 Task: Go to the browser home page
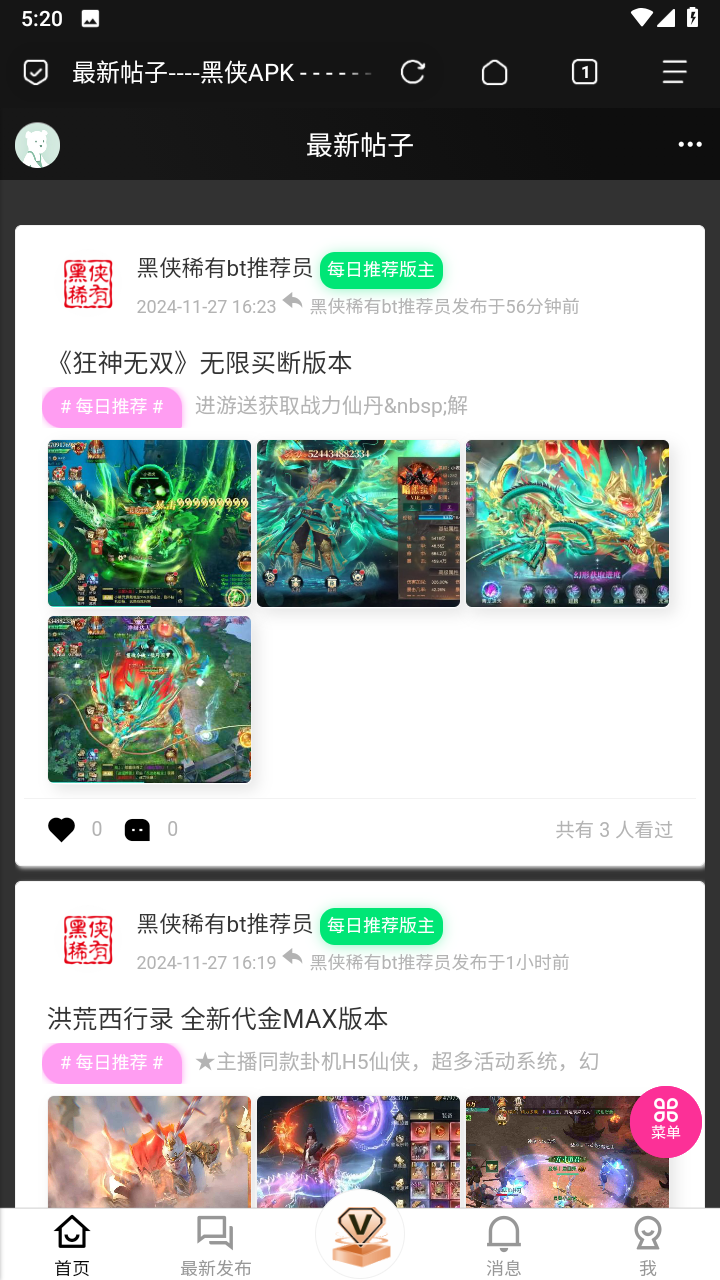pyautogui.click(x=494, y=72)
